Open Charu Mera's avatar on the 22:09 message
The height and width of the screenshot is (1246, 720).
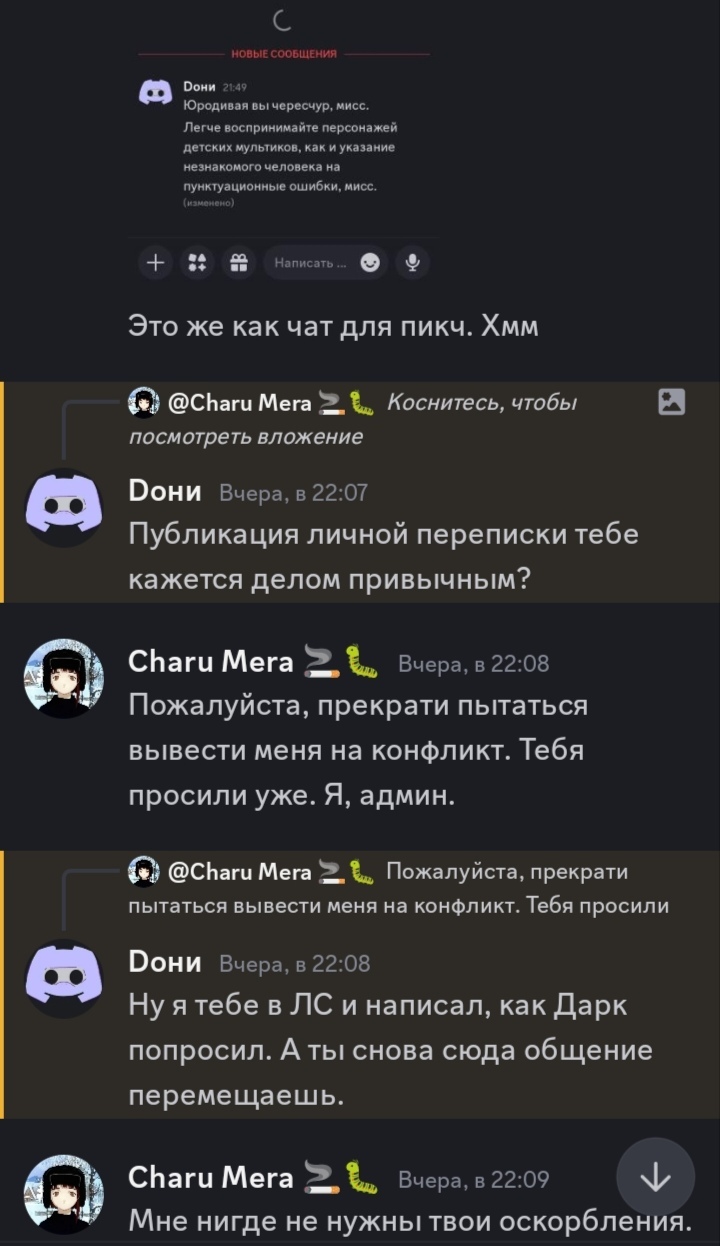[64, 1194]
